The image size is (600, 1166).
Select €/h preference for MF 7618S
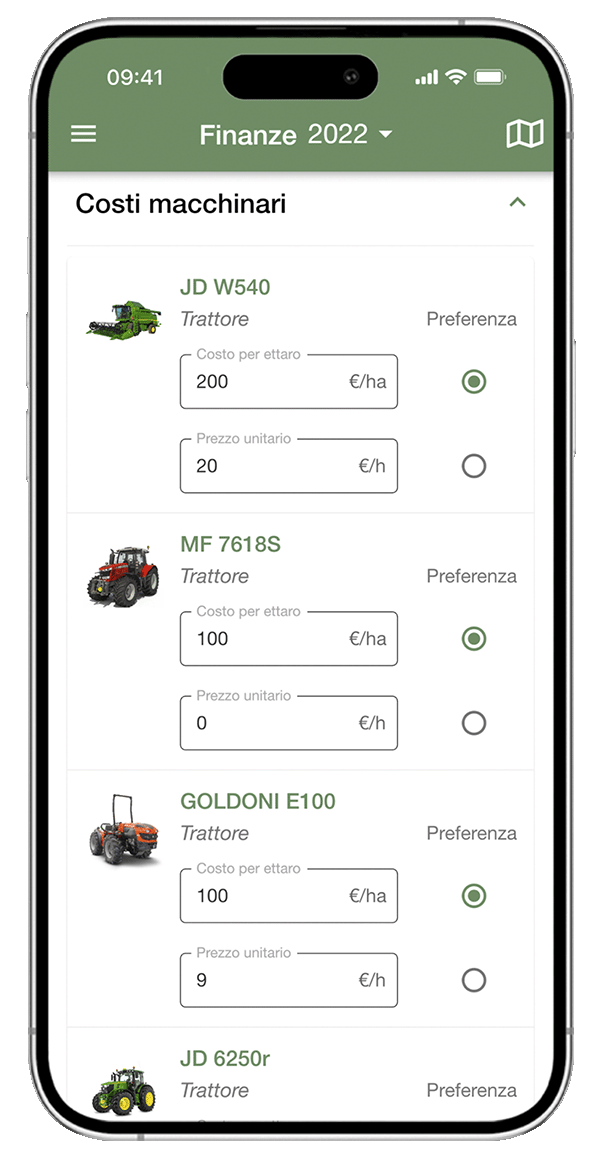click(474, 722)
